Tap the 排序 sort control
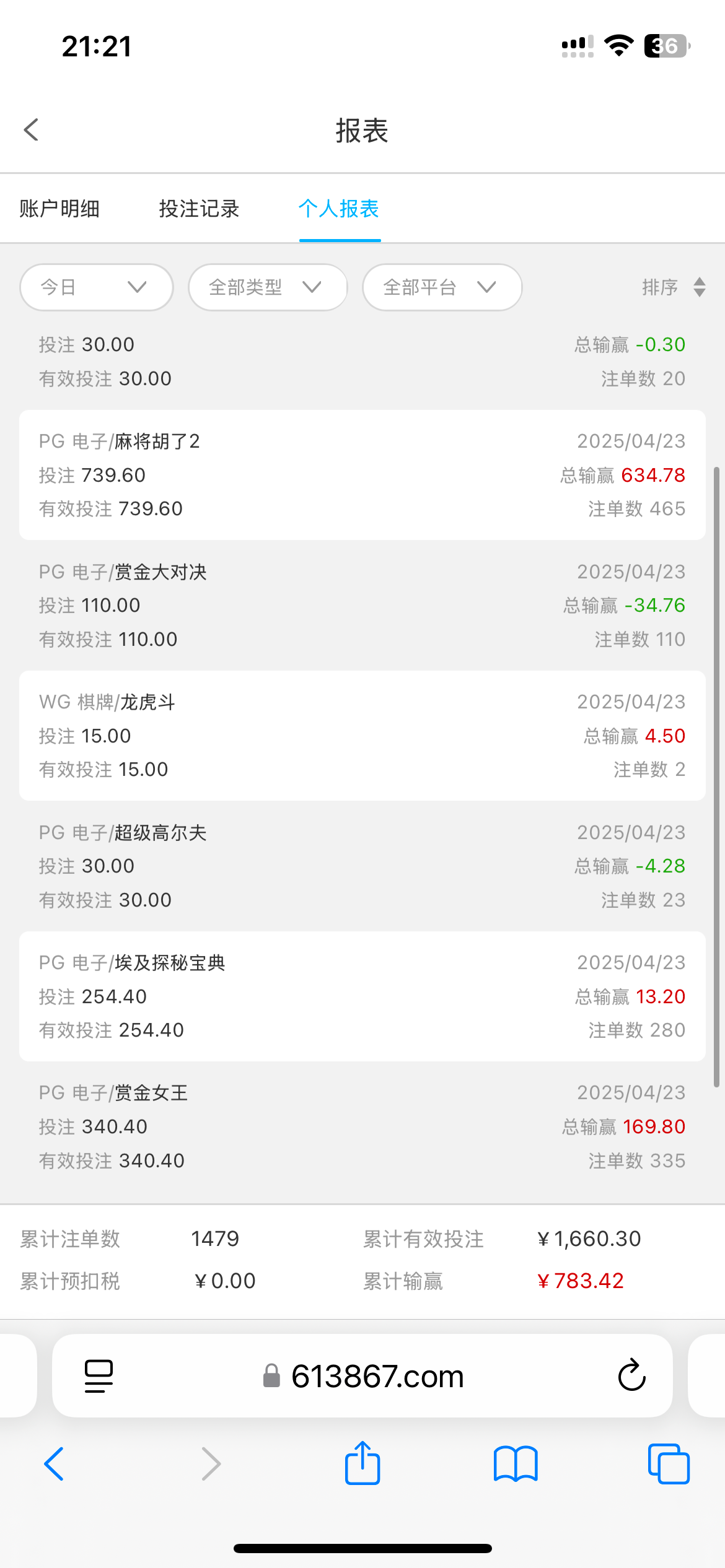 click(674, 287)
